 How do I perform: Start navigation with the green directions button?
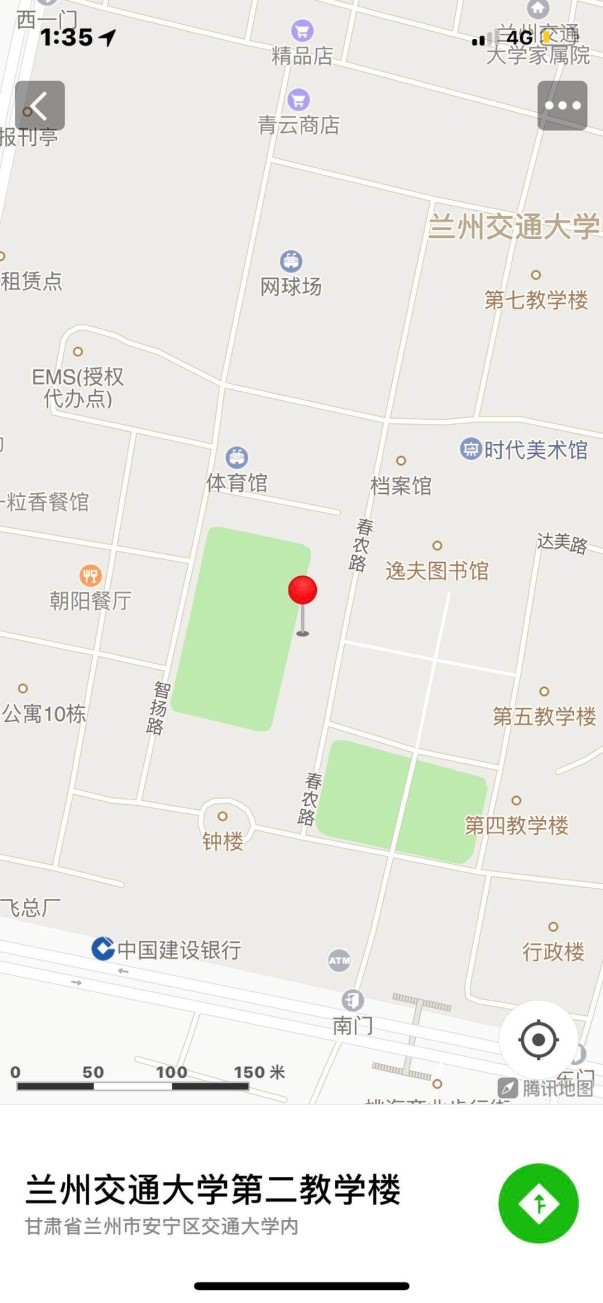539,1203
